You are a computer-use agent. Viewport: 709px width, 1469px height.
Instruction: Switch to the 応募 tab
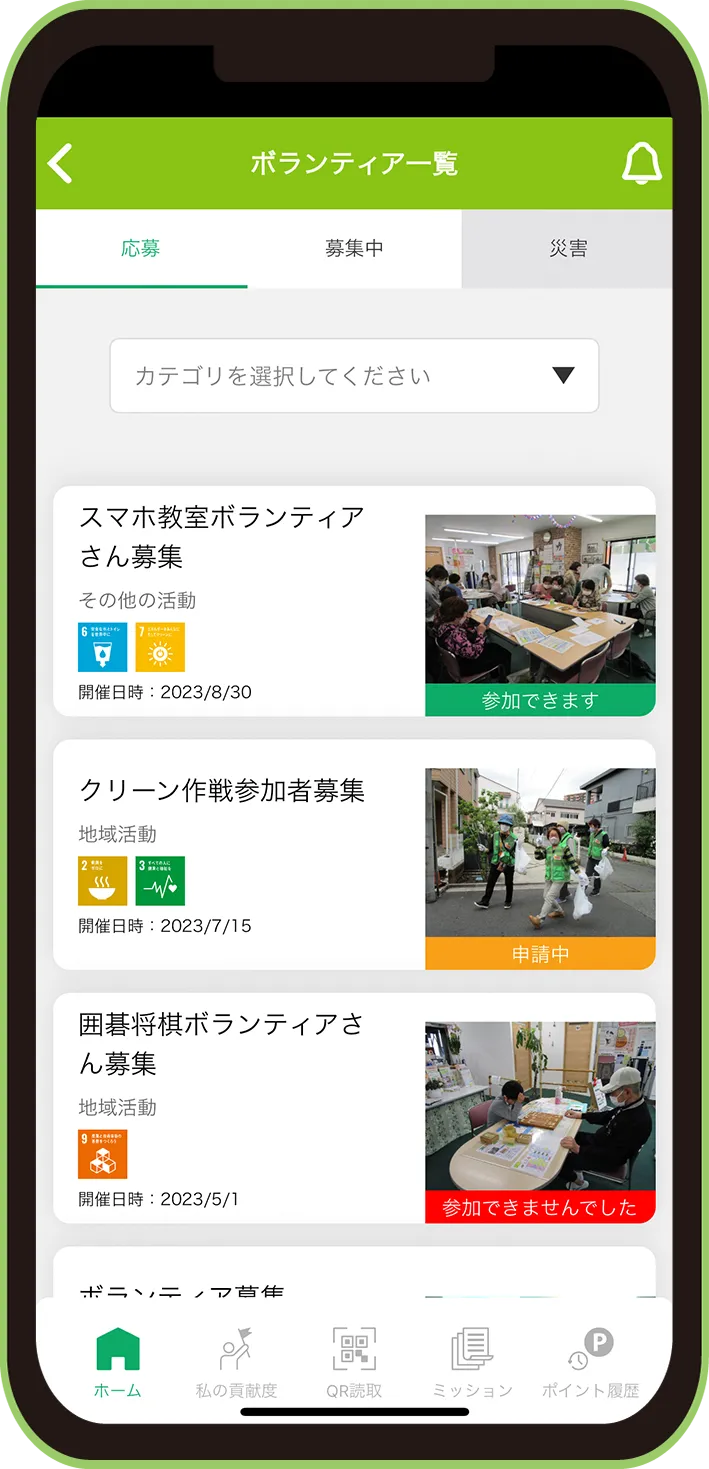pyautogui.click(x=141, y=249)
